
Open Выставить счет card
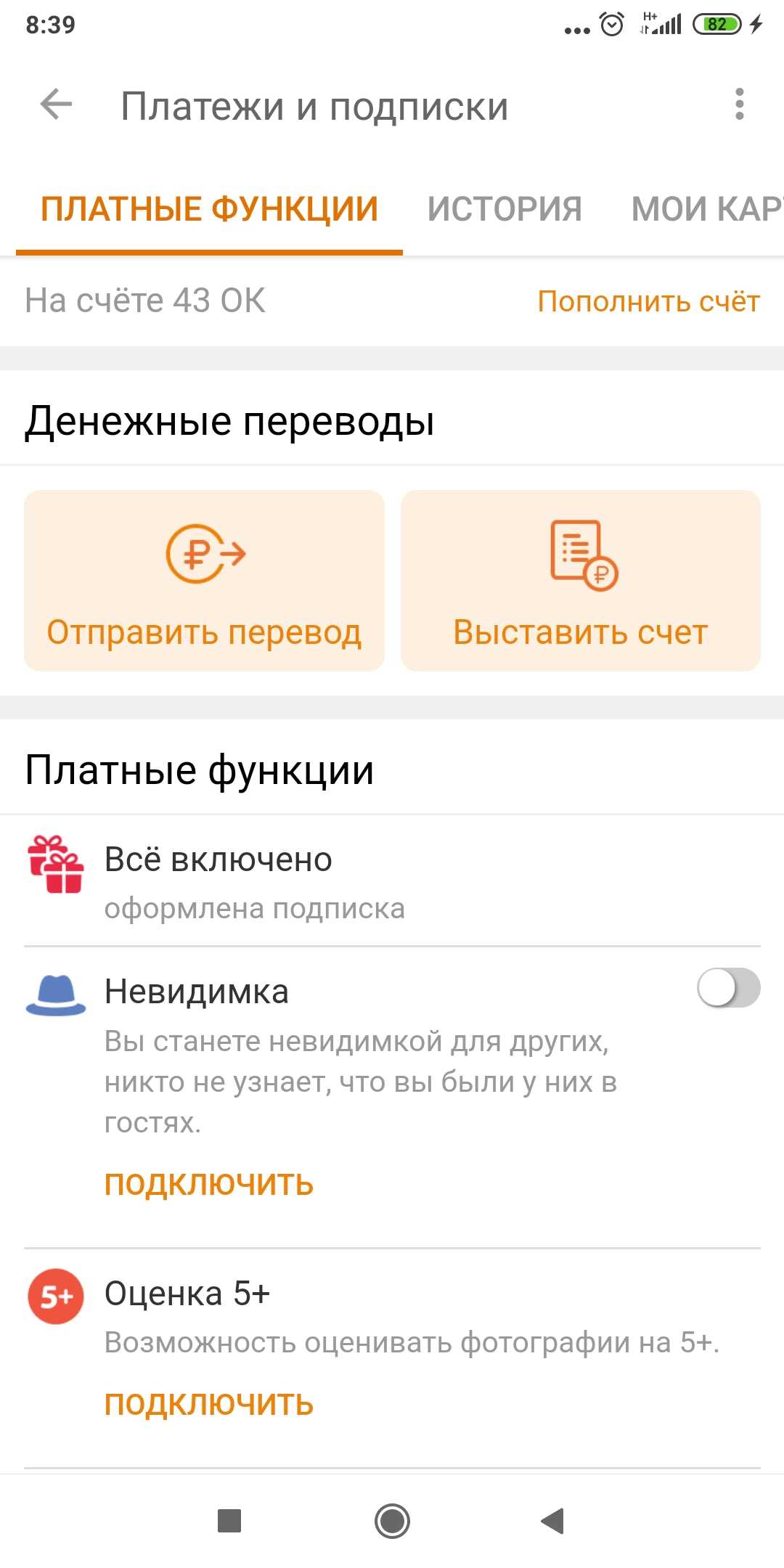point(581,581)
